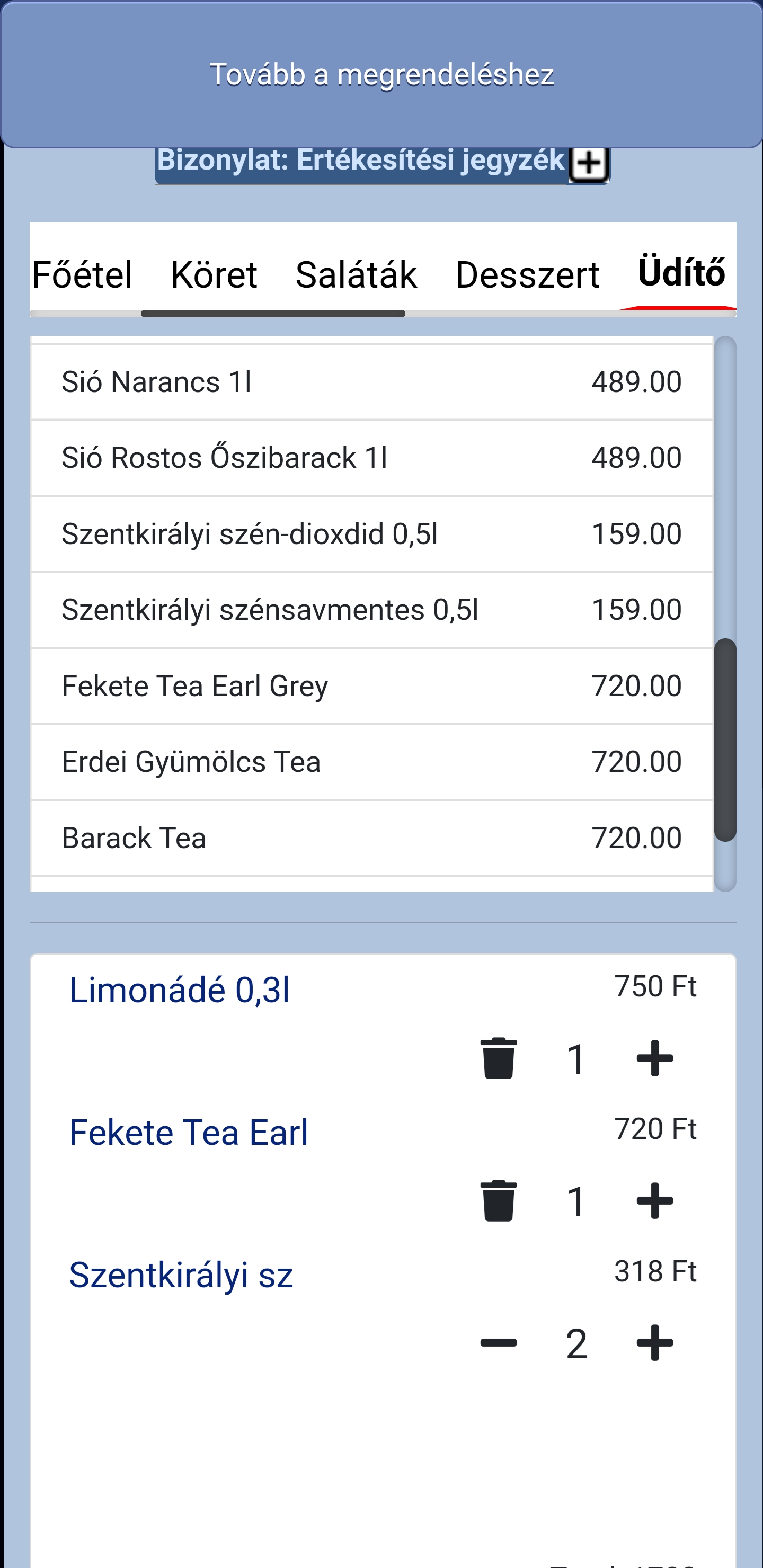Add Barack Tea to the order
This screenshot has height=1568, width=763.
(371, 838)
